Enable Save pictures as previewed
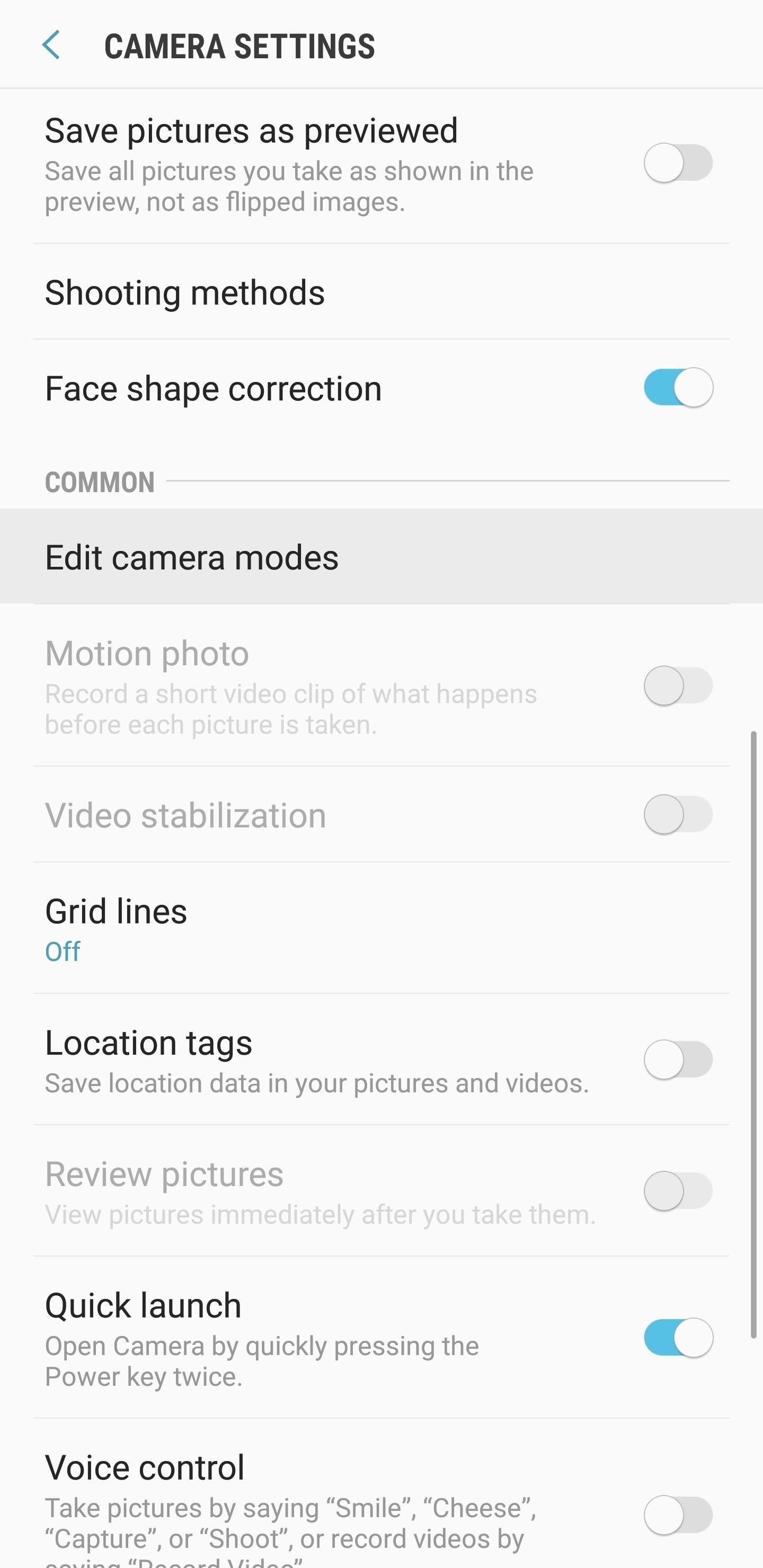The width and height of the screenshot is (763, 1568). [678, 162]
